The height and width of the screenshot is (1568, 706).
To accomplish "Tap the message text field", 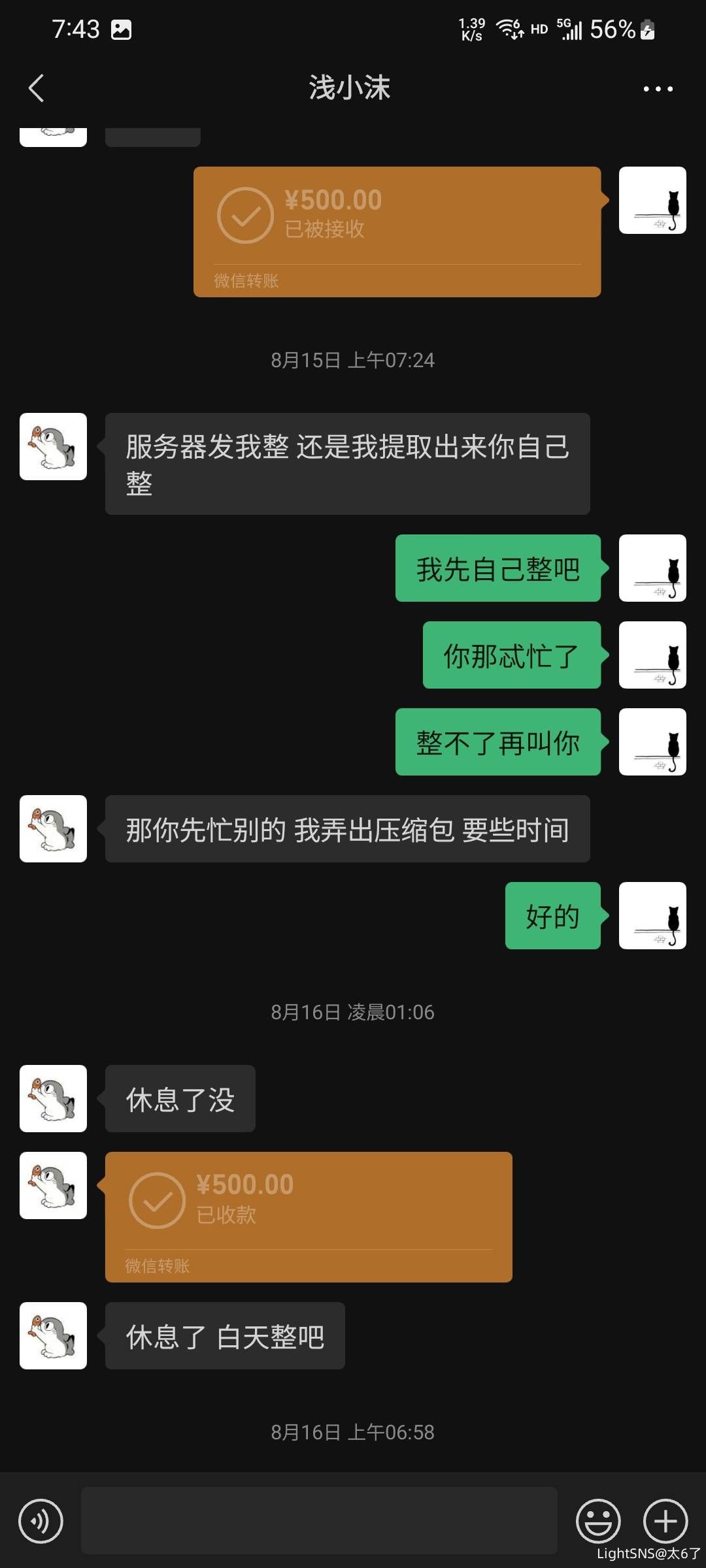I will pos(319,1521).
